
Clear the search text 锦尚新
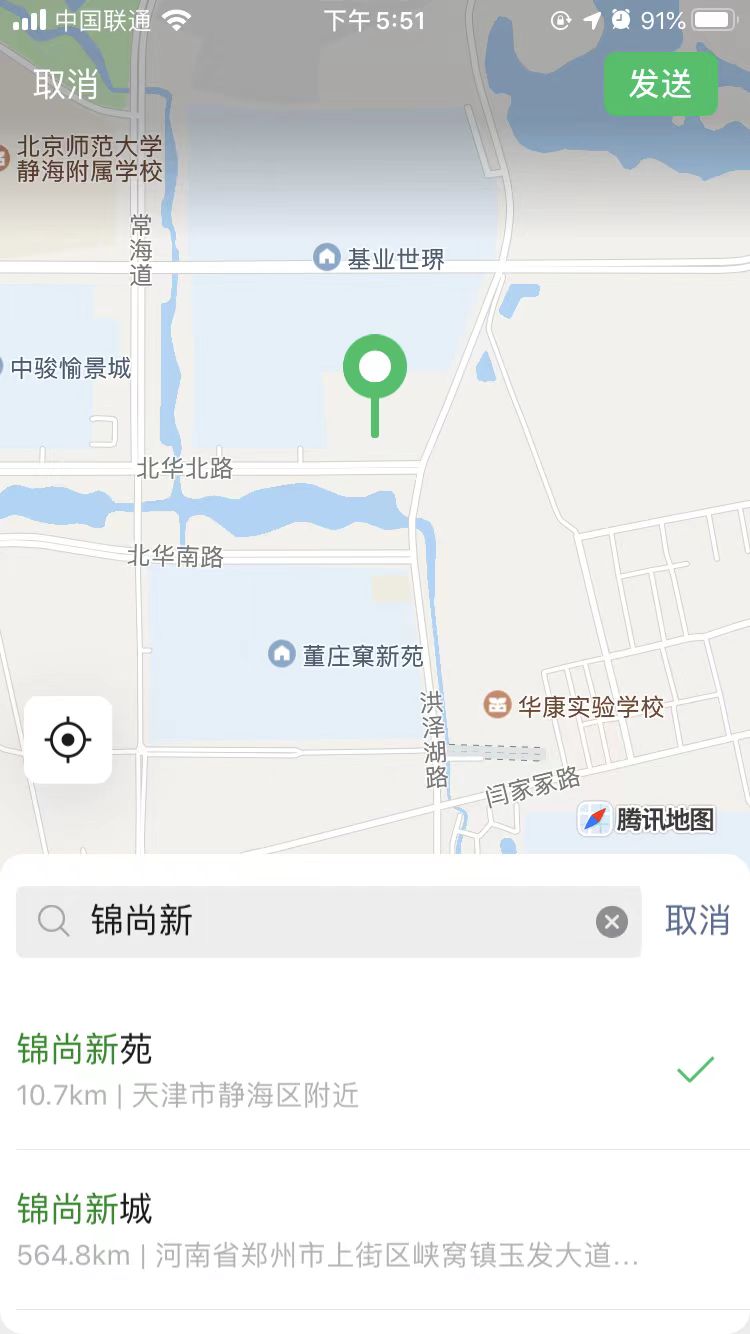[x=612, y=921]
